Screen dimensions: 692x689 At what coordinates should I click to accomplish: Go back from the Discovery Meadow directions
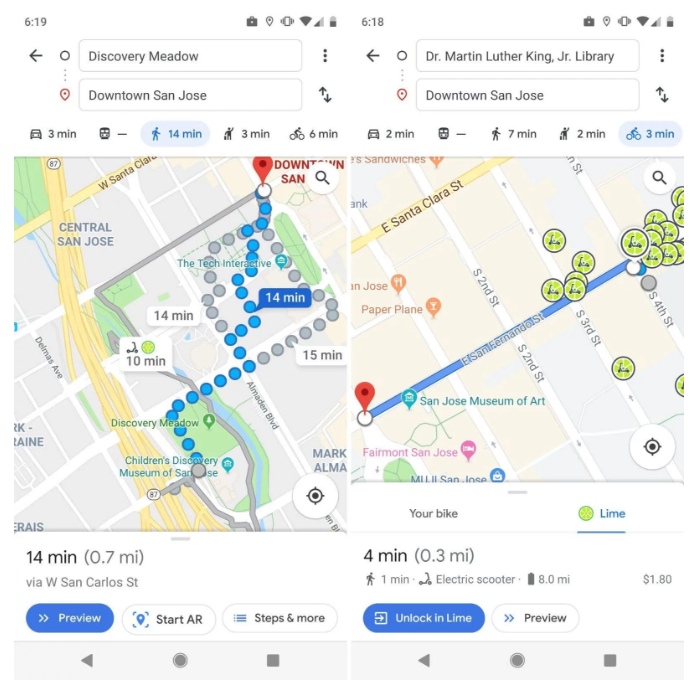(x=36, y=56)
